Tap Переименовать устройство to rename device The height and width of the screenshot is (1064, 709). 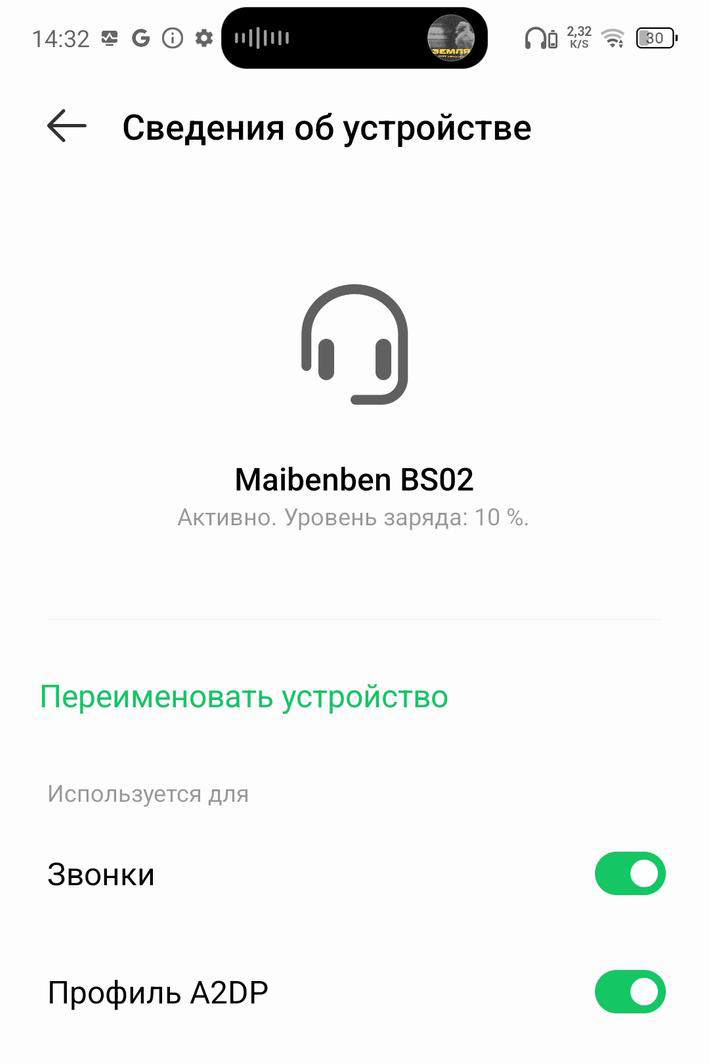point(244,697)
